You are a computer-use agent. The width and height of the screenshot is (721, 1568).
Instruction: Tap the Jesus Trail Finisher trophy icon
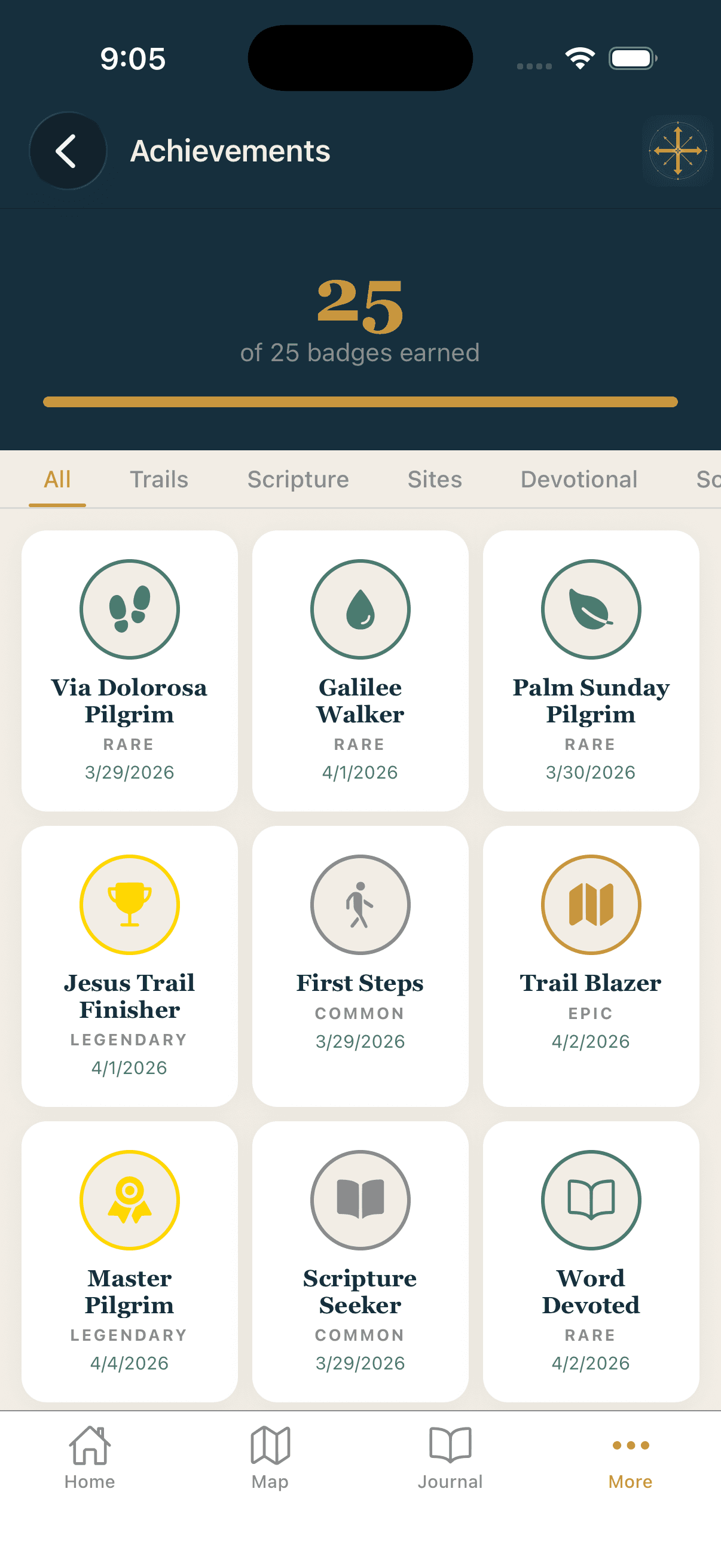(x=129, y=904)
